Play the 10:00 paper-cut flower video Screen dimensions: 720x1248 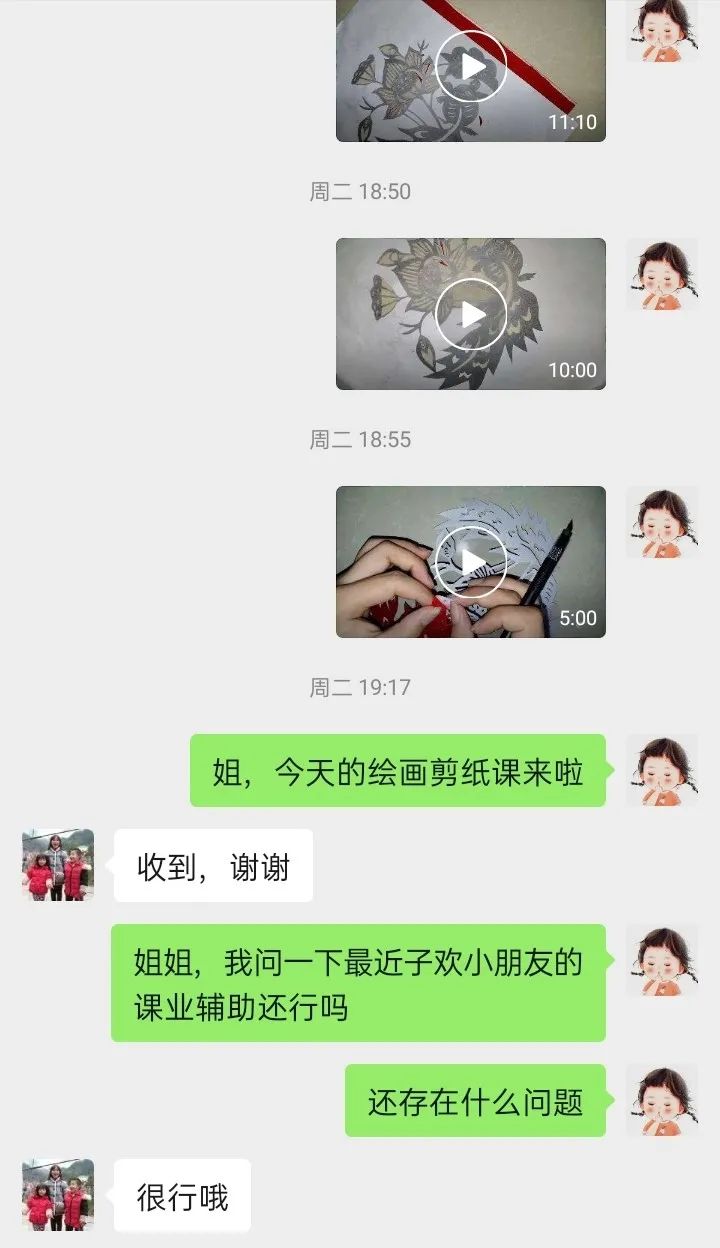pos(471,313)
